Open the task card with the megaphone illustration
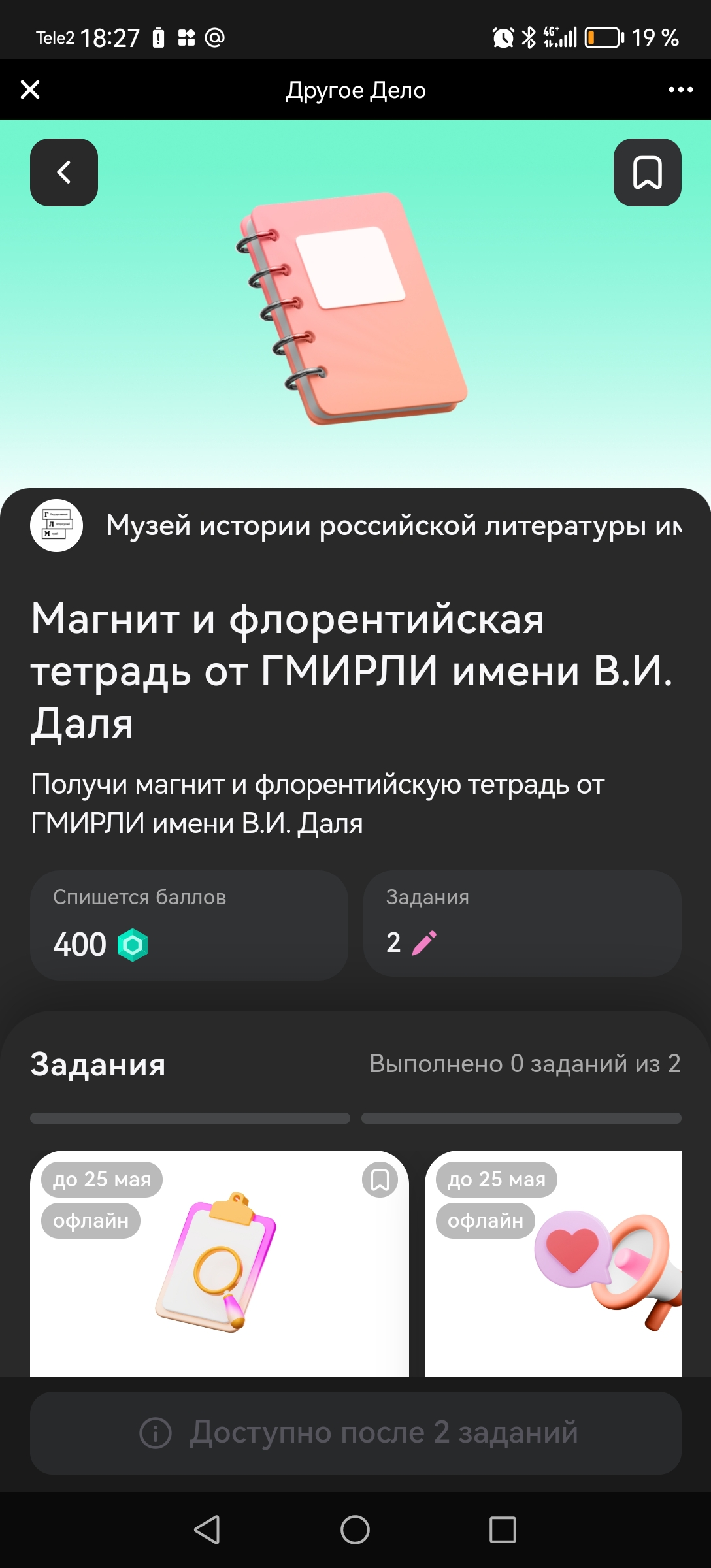This screenshot has height=1568, width=711. click(x=553, y=1264)
